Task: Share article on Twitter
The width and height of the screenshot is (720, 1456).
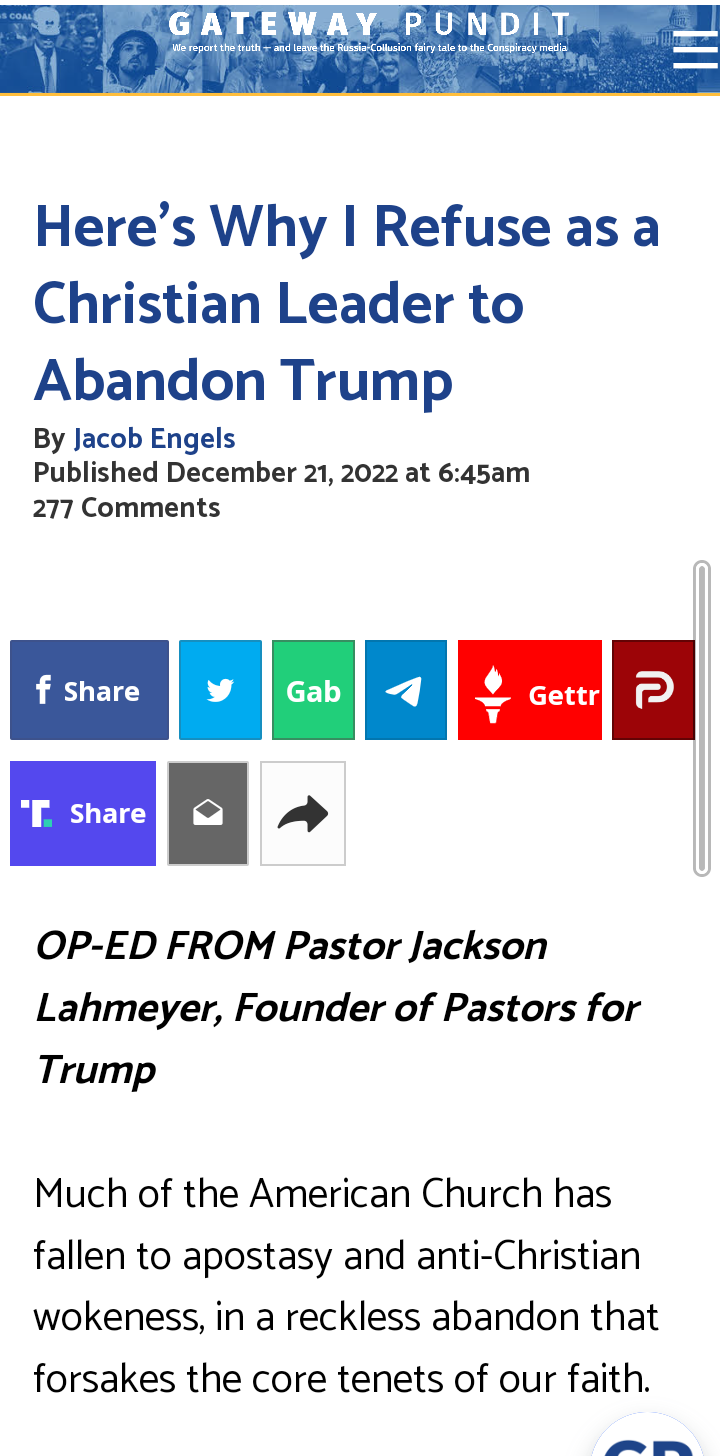Action: 220,690
